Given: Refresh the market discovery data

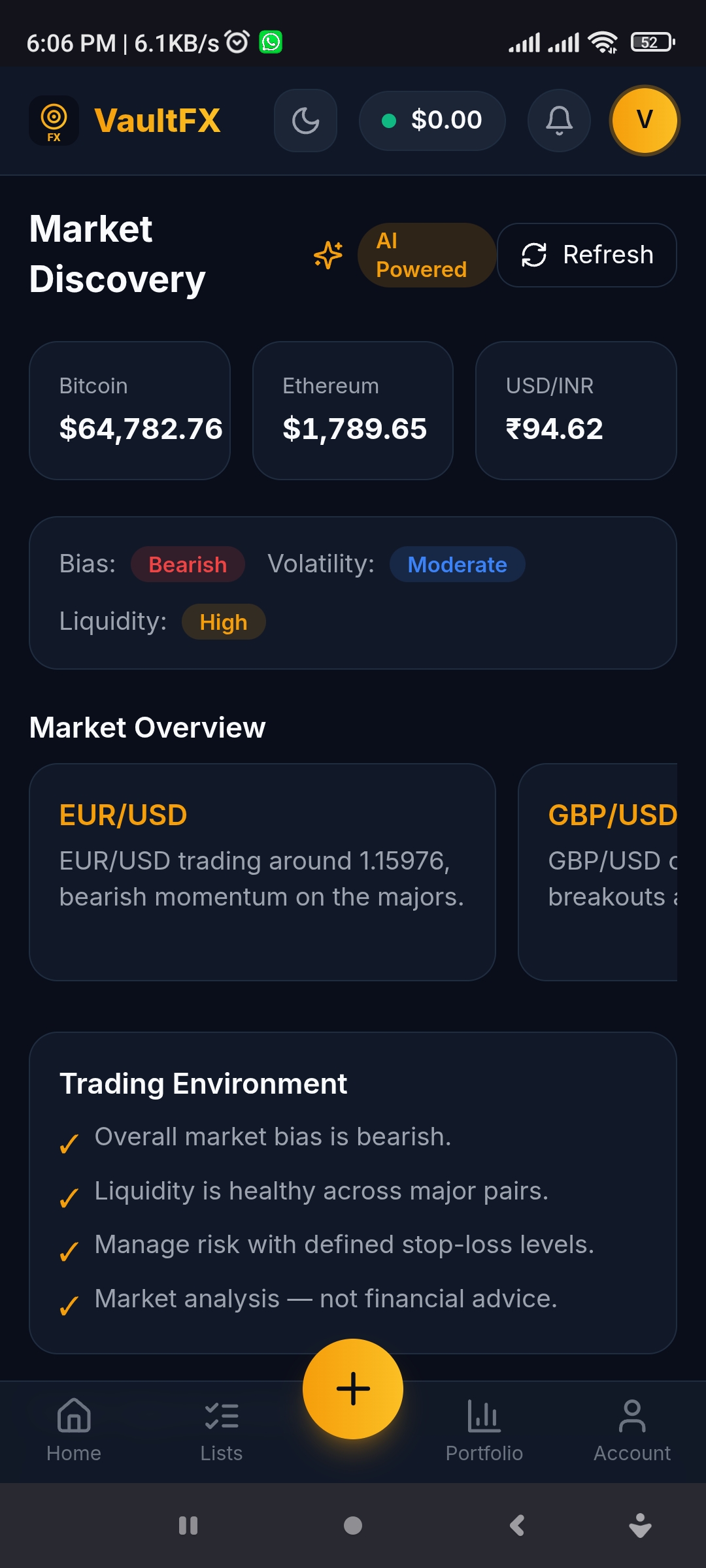Looking at the screenshot, I should [587, 255].
